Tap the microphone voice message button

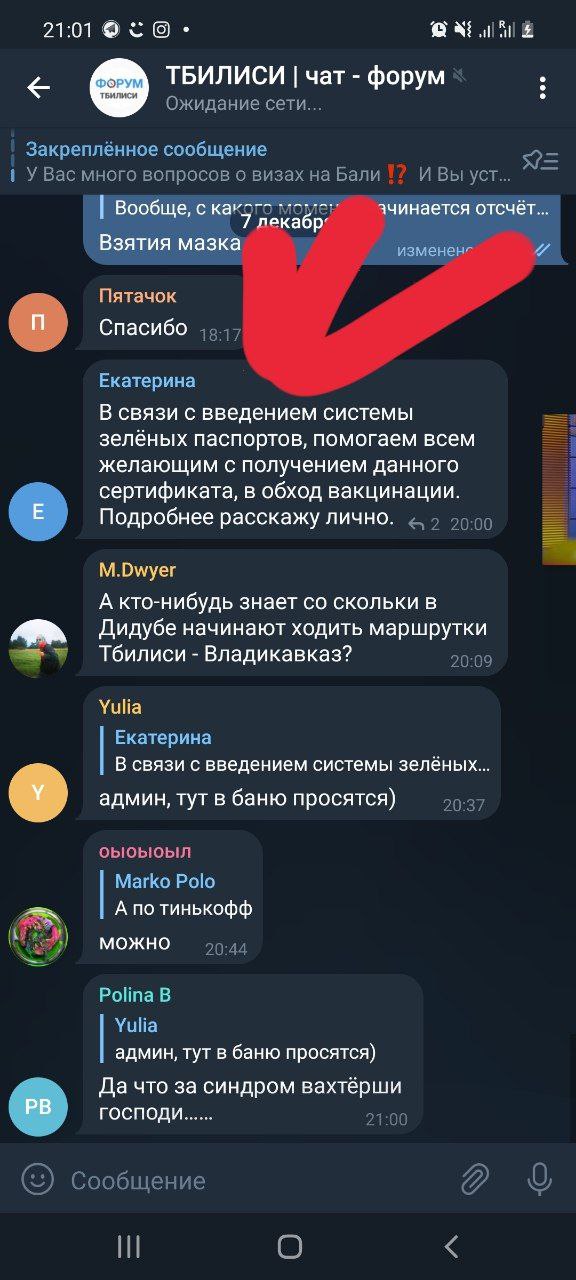pyautogui.click(x=540, y=1180)
